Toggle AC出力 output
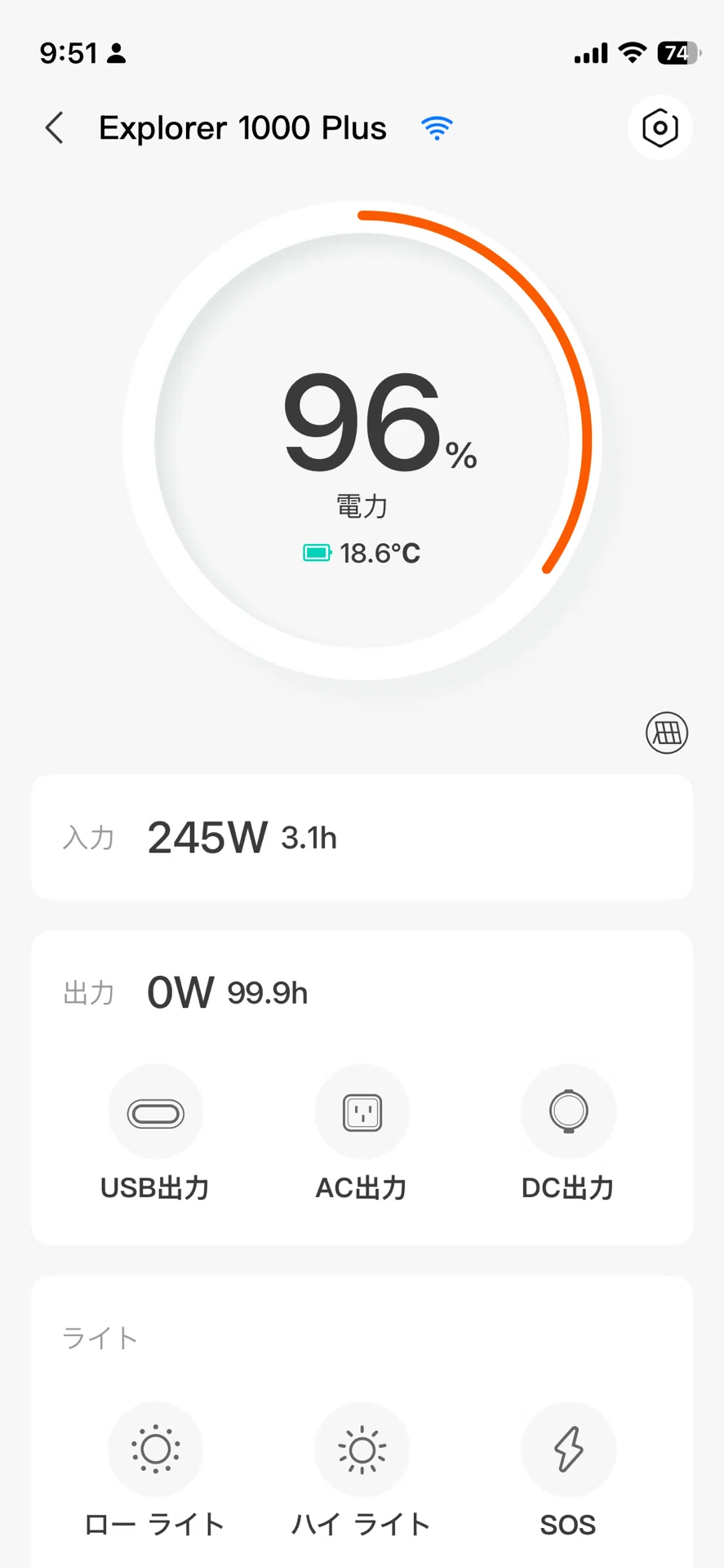Screen dimensions: 724x1568 pyautogui.click(x=362, y=1111)
